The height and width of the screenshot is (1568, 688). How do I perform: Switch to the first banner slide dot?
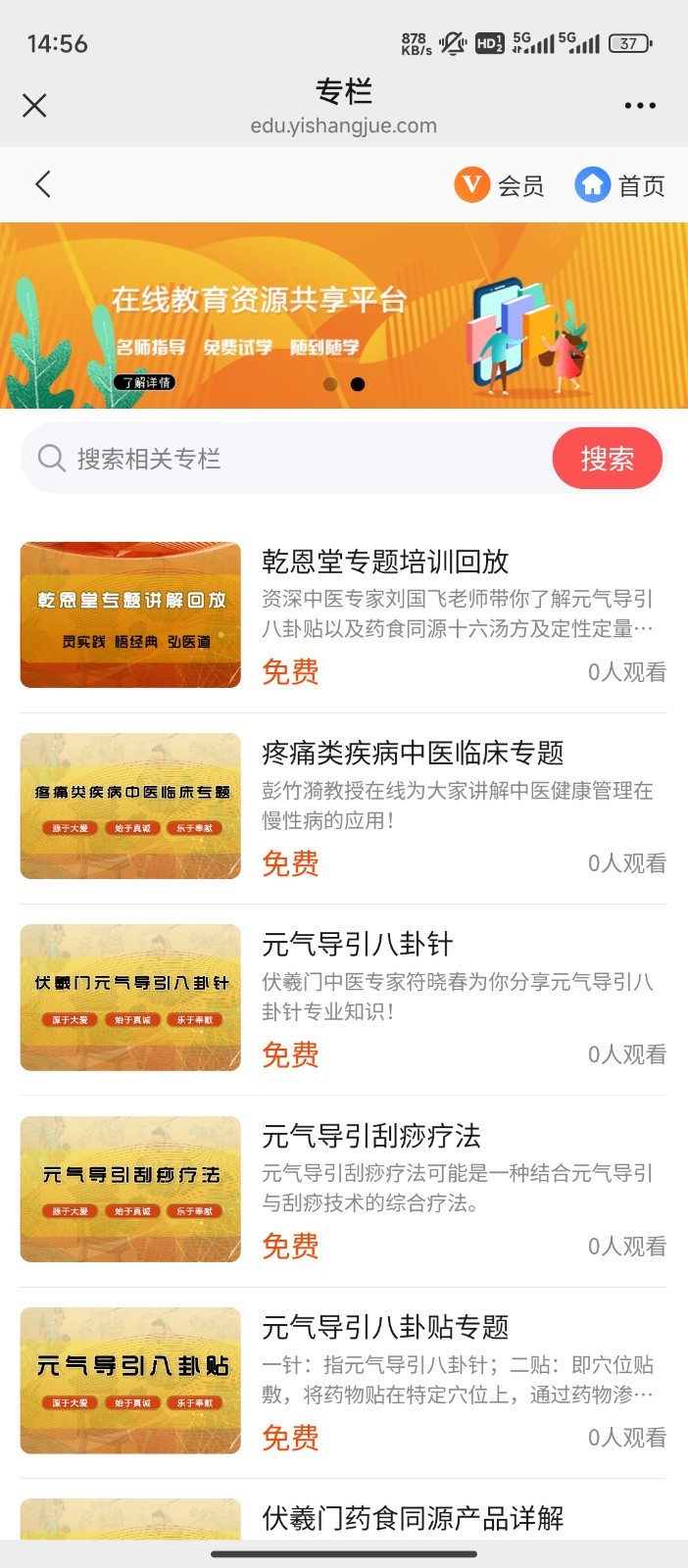point(330,384)
